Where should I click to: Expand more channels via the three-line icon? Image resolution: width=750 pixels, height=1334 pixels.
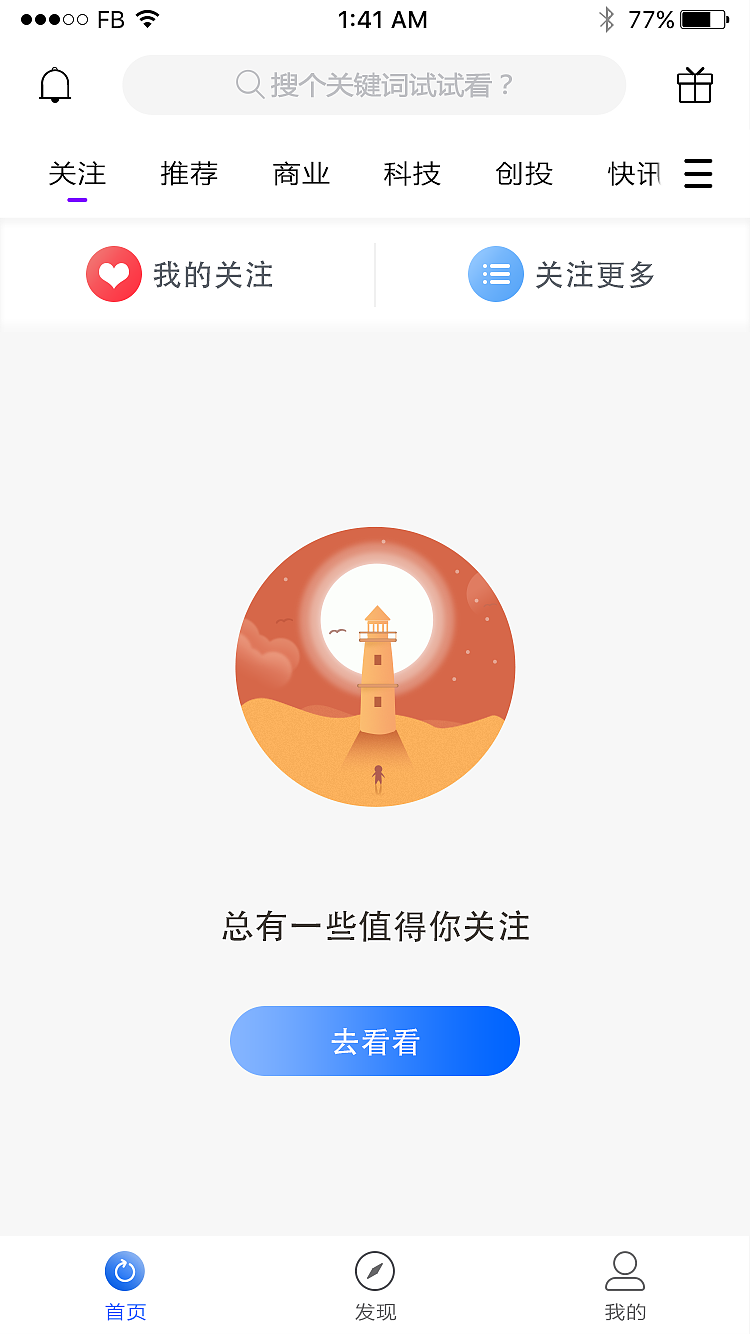point(698,173)
